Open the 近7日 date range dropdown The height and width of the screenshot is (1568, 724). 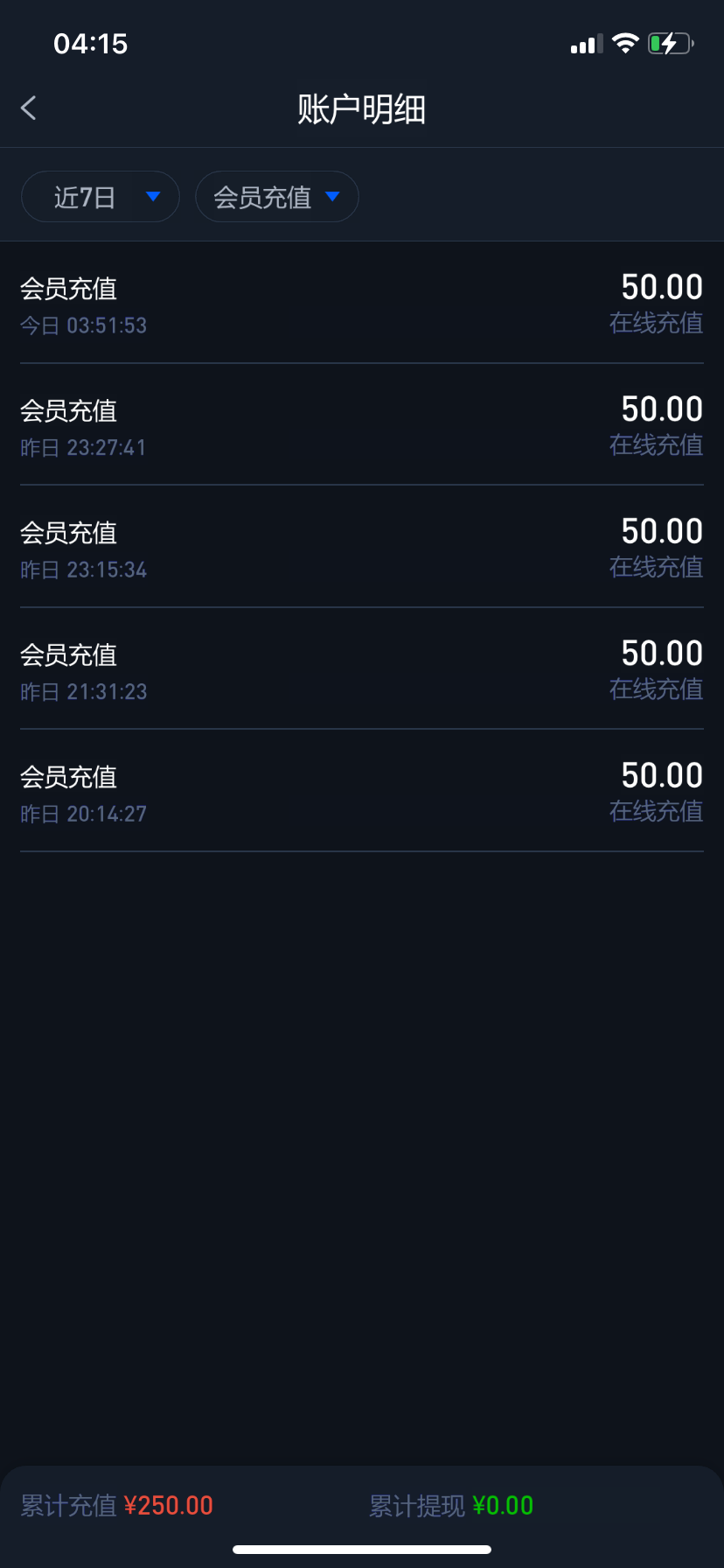101,197
